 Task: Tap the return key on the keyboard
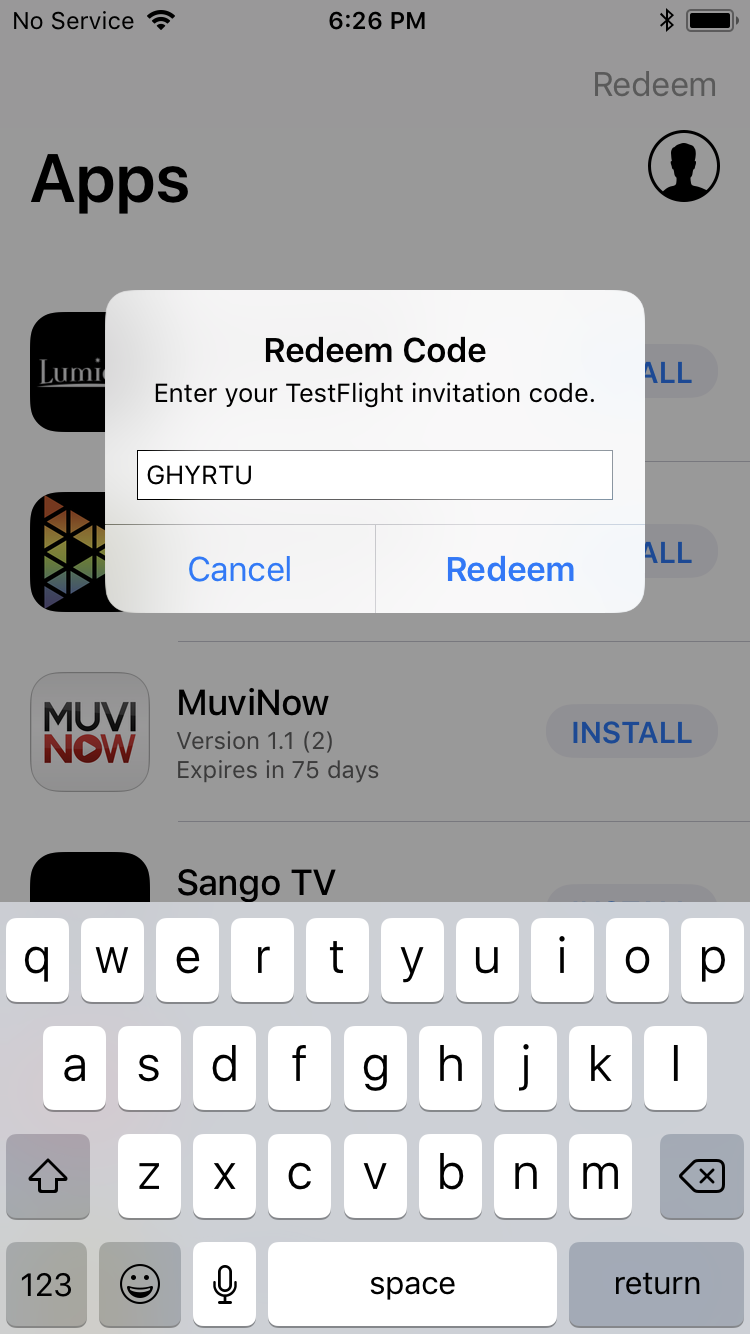click(656, 1284)
